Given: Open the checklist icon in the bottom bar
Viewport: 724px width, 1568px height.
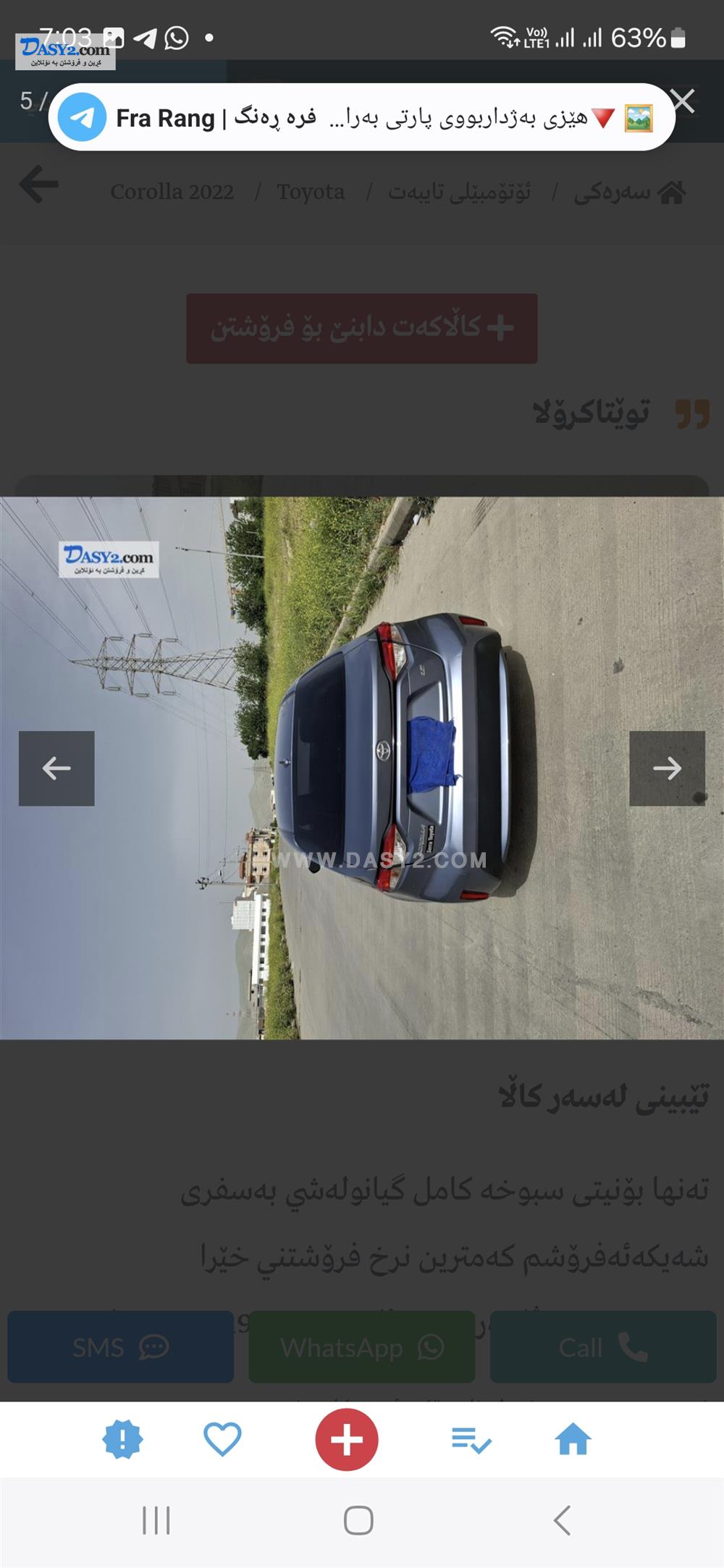Looking at the screenshot, I should [x=471, y=1440].
